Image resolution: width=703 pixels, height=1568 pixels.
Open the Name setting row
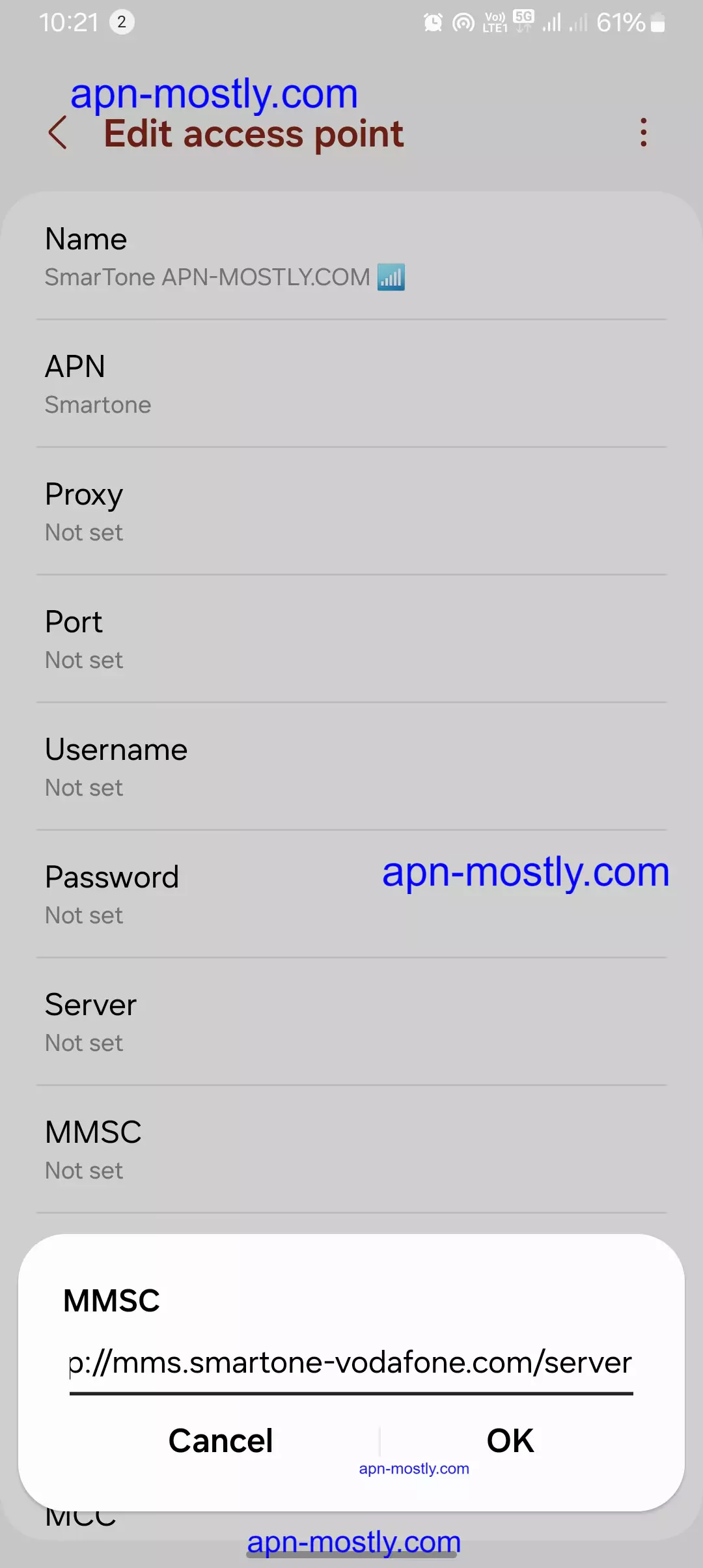coord(351,257)
